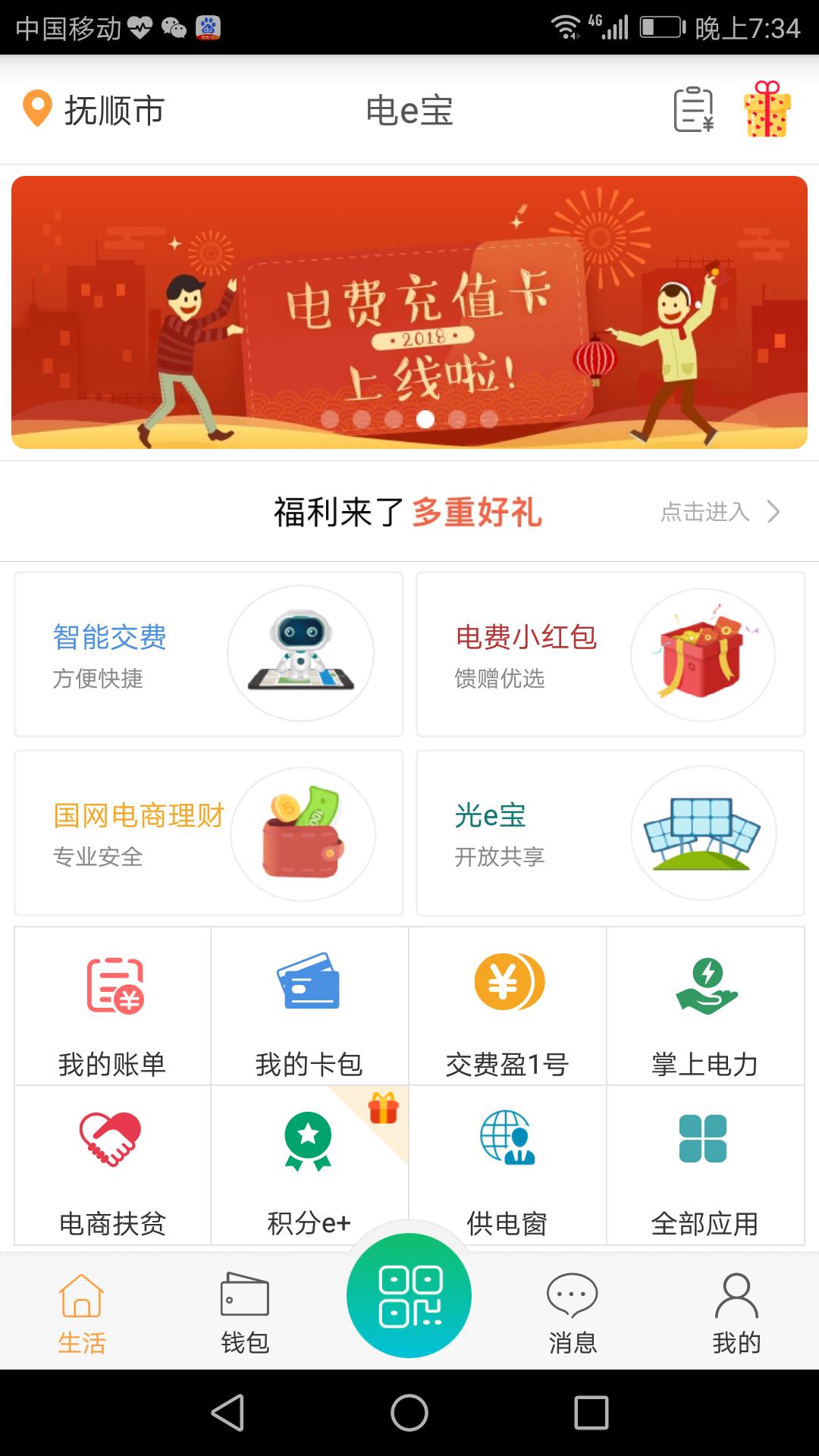Open 我的账单 to view bills
Screen dimensions: 819x1456
pyautogui.click(x=112, y=1009)
